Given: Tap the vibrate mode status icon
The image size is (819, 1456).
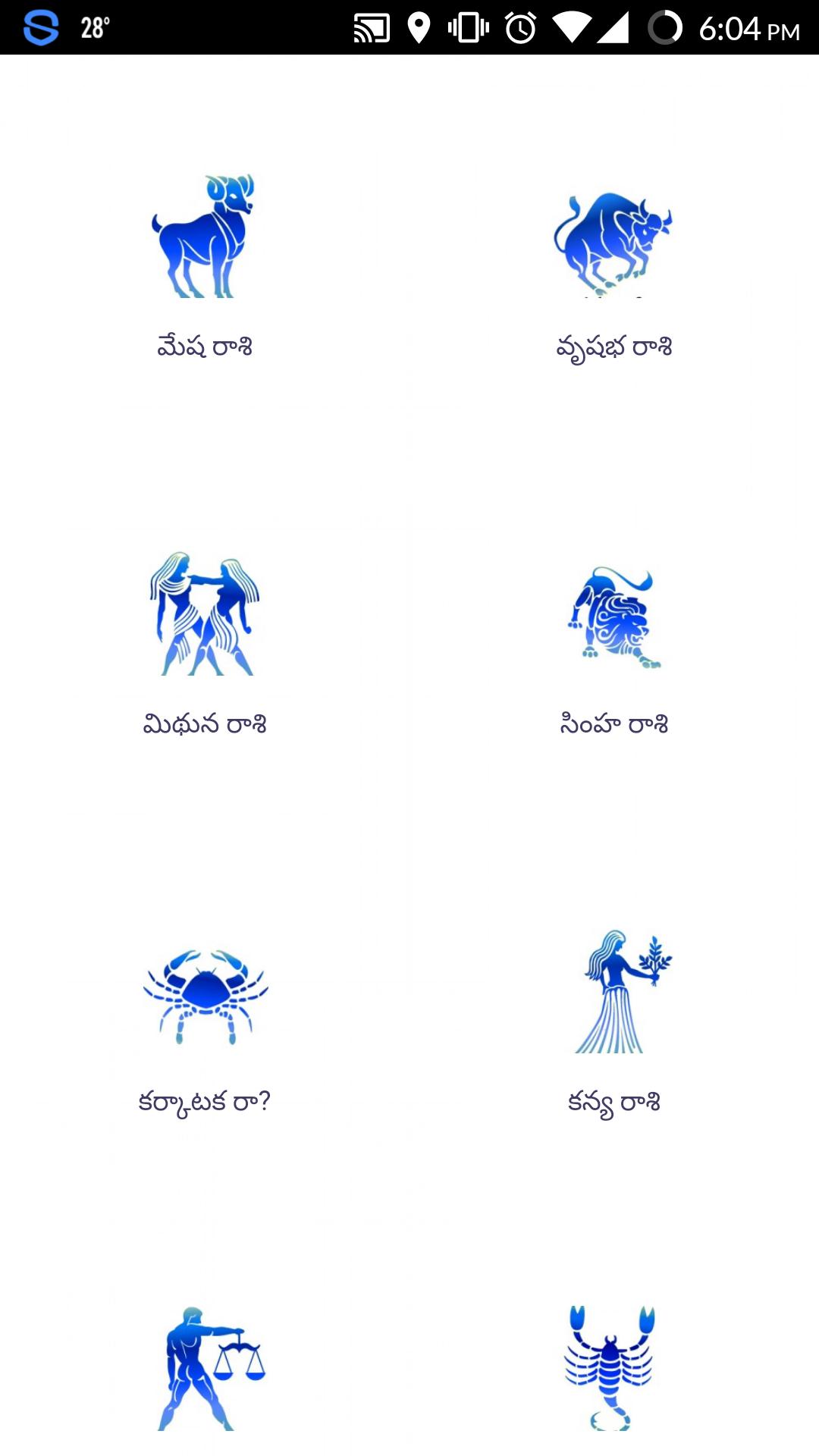Looking at the screenshot, I should coord(468,27).
